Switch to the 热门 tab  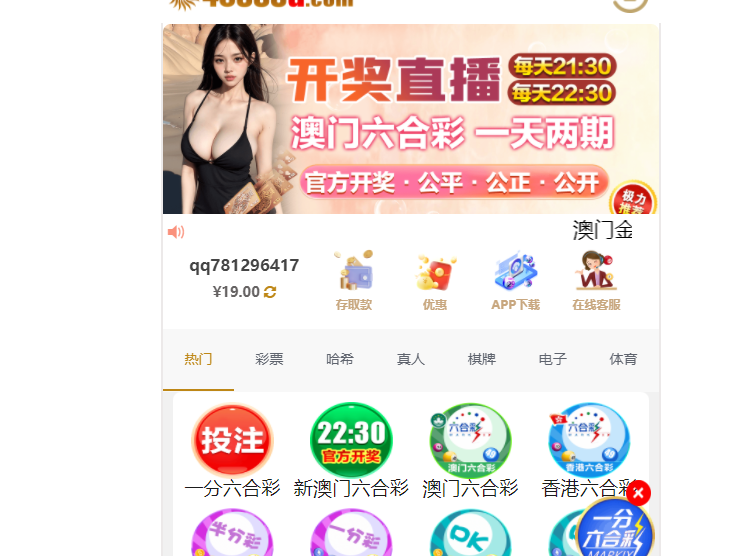(x=198, y=359)
